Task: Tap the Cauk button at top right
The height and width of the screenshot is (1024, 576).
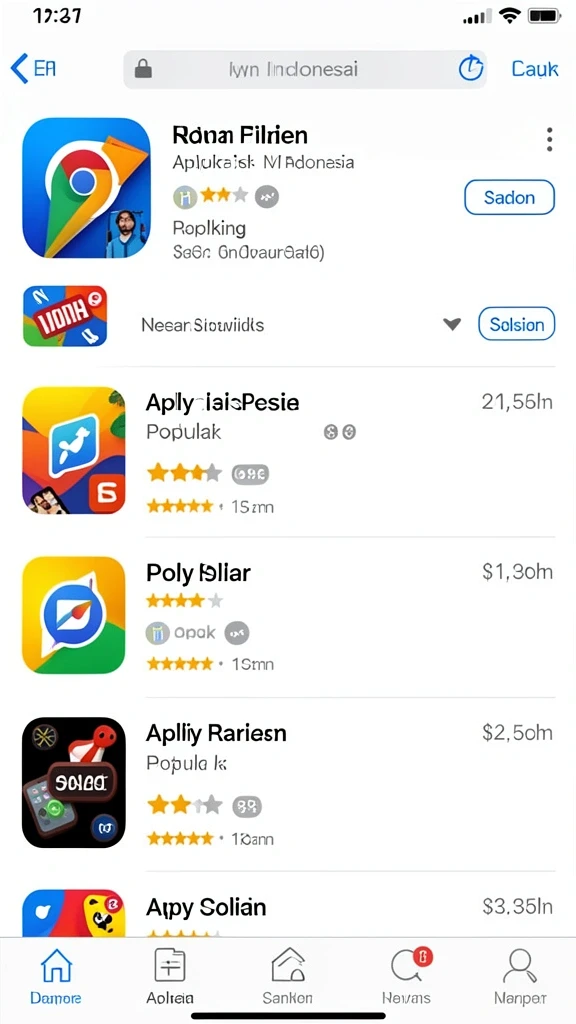Action: click(x=534, y=69)
